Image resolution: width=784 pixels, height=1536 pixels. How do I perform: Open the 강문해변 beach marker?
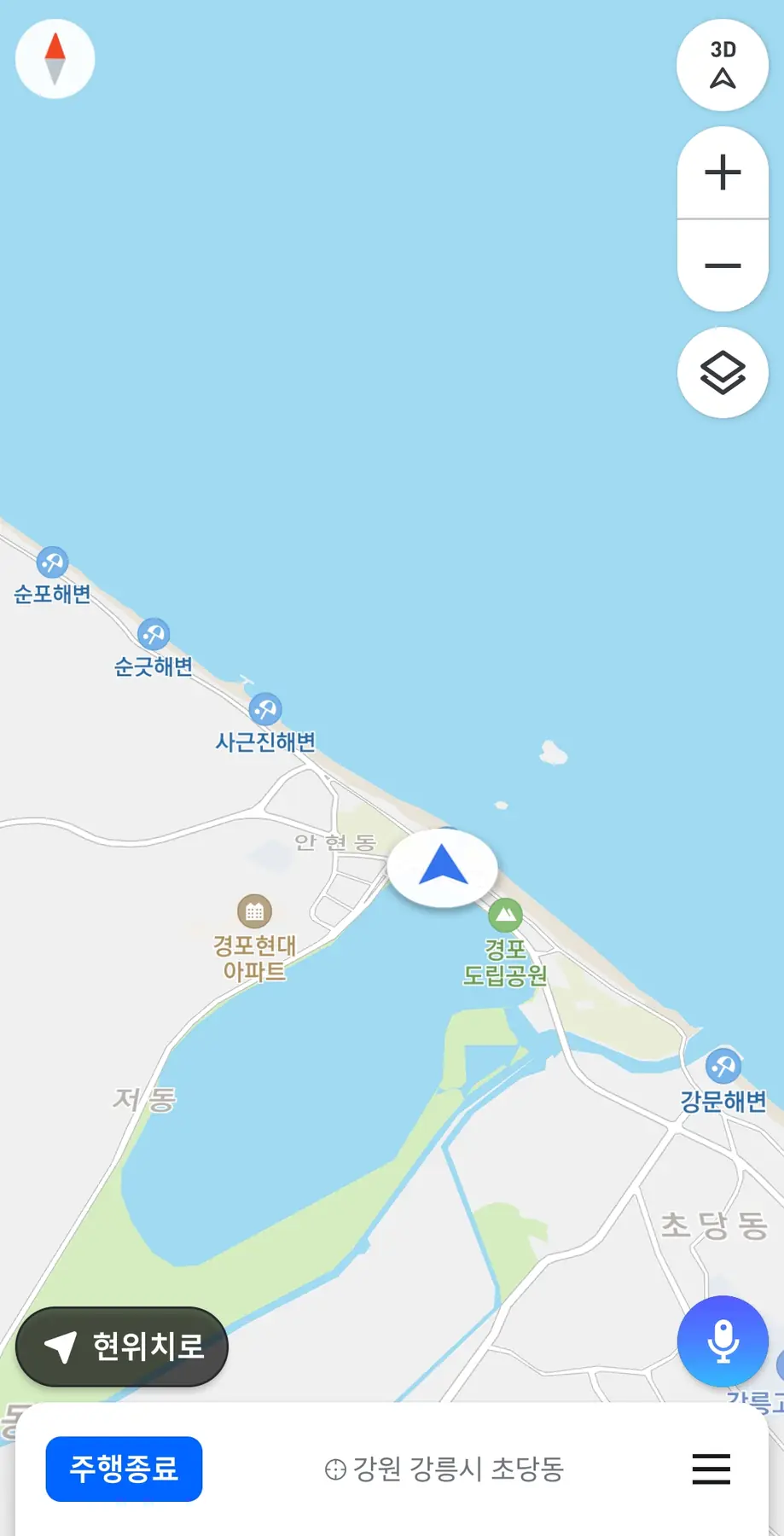point(723,1066)
